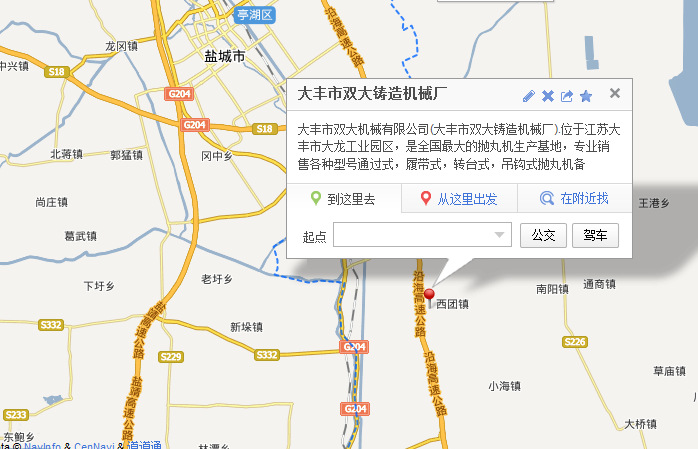Share this location
Viewport: 698px width, 449px height.
(x=567, y=96)
